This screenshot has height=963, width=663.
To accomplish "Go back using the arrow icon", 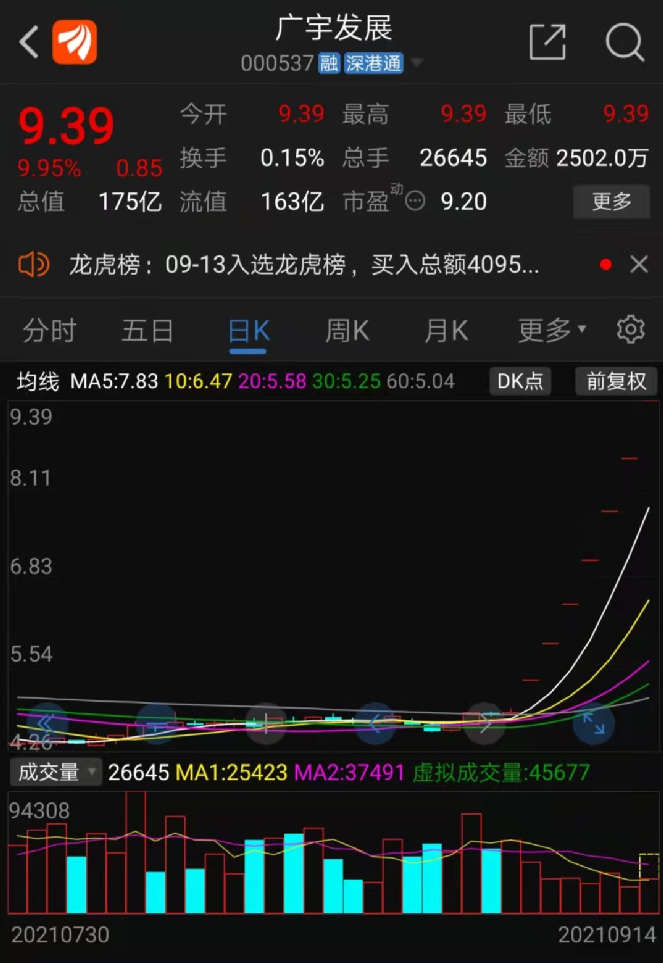I will (29, 43).
